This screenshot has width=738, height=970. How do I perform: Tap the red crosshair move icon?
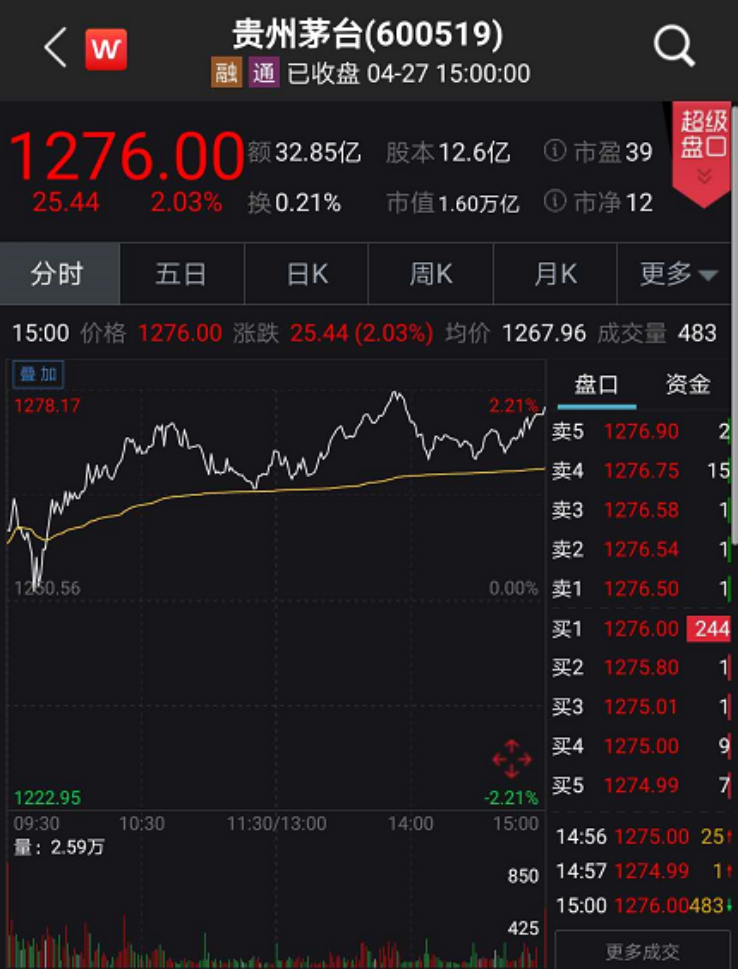click(x=512, y=760)
